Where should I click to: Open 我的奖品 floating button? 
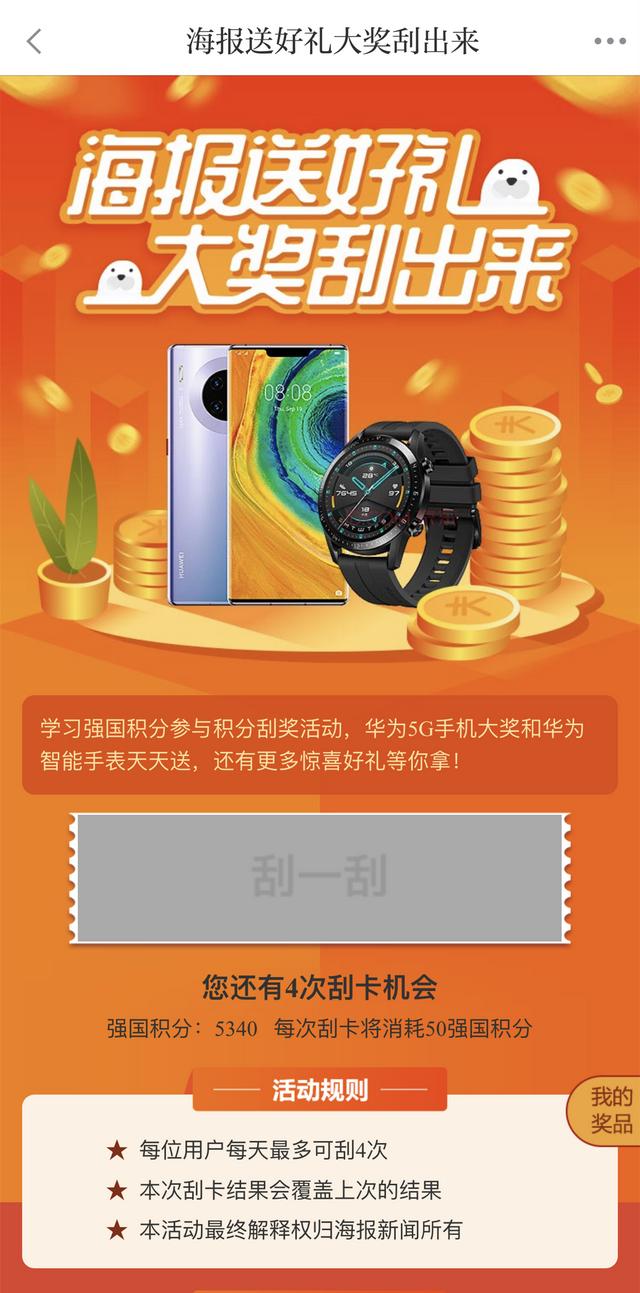point(607,1110)
